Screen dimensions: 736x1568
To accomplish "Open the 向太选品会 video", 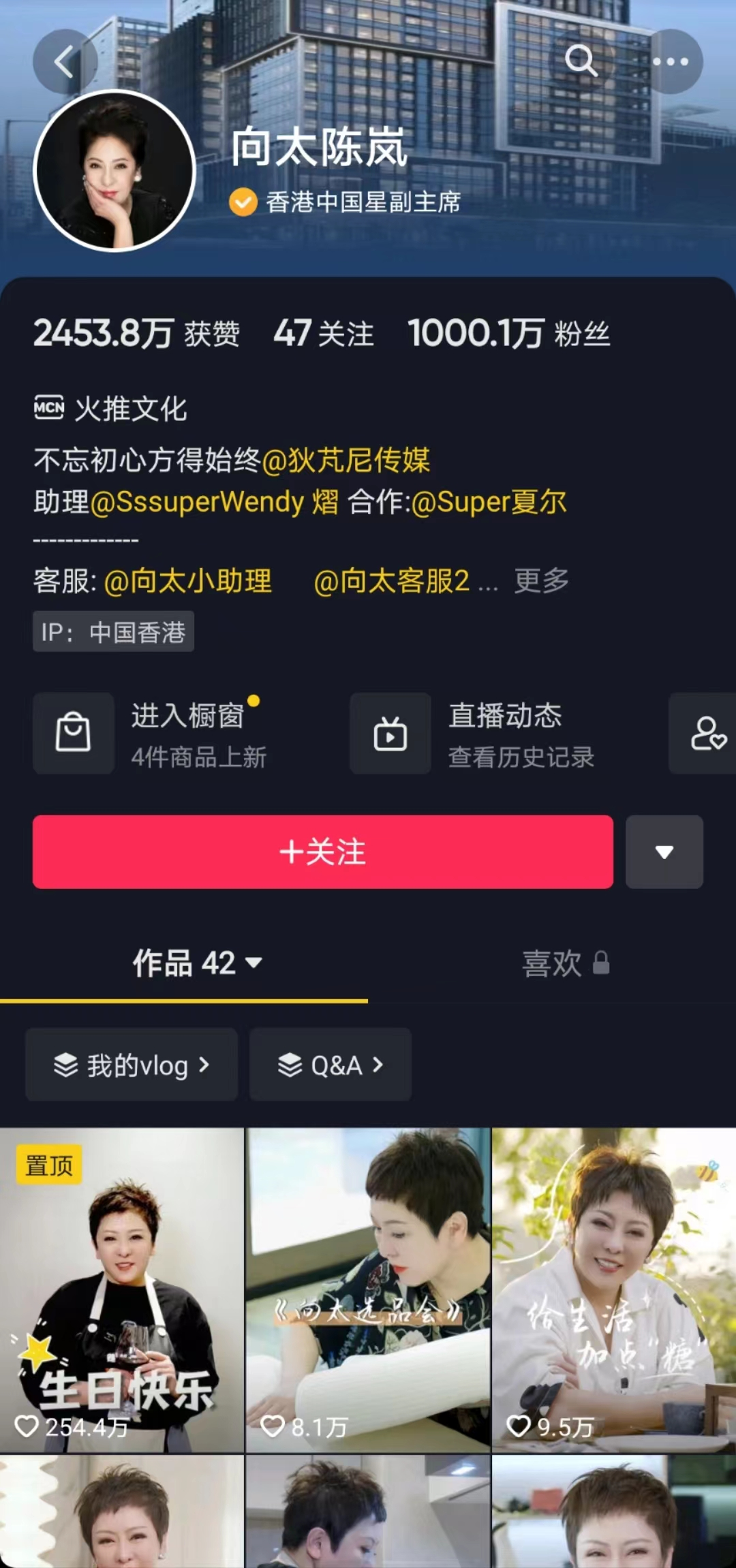I will [x=368, y=1289].
